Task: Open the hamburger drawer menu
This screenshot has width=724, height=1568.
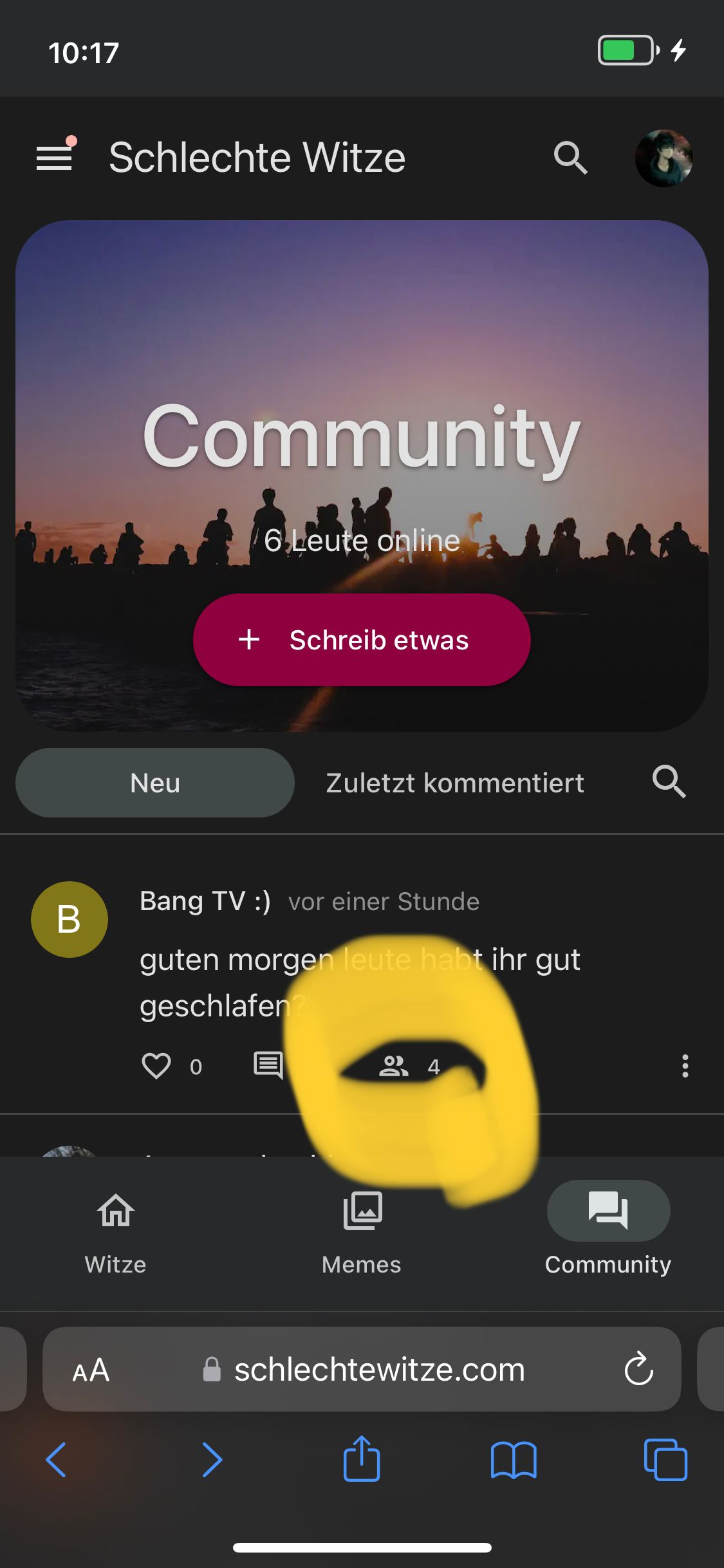Action: [54, 158]
